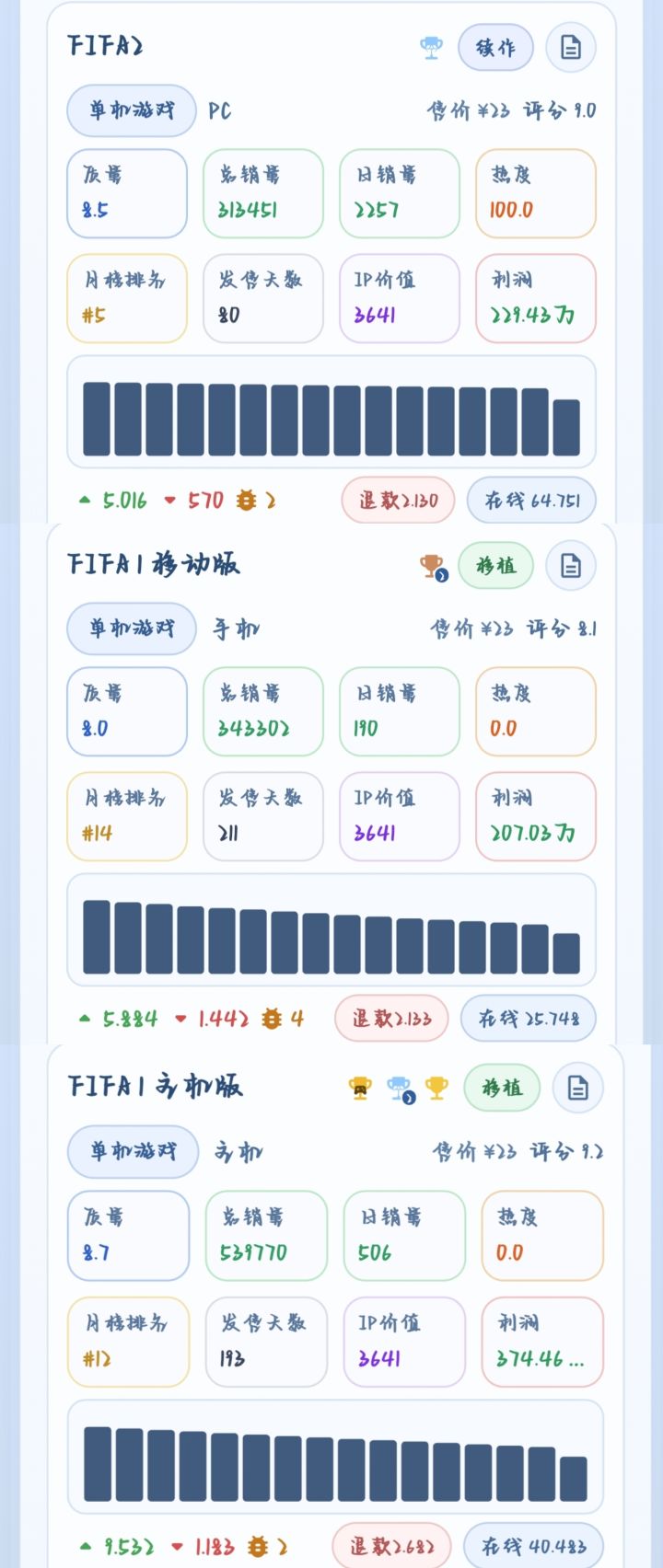Open the report document icon for FIFA2

[571, 46]
